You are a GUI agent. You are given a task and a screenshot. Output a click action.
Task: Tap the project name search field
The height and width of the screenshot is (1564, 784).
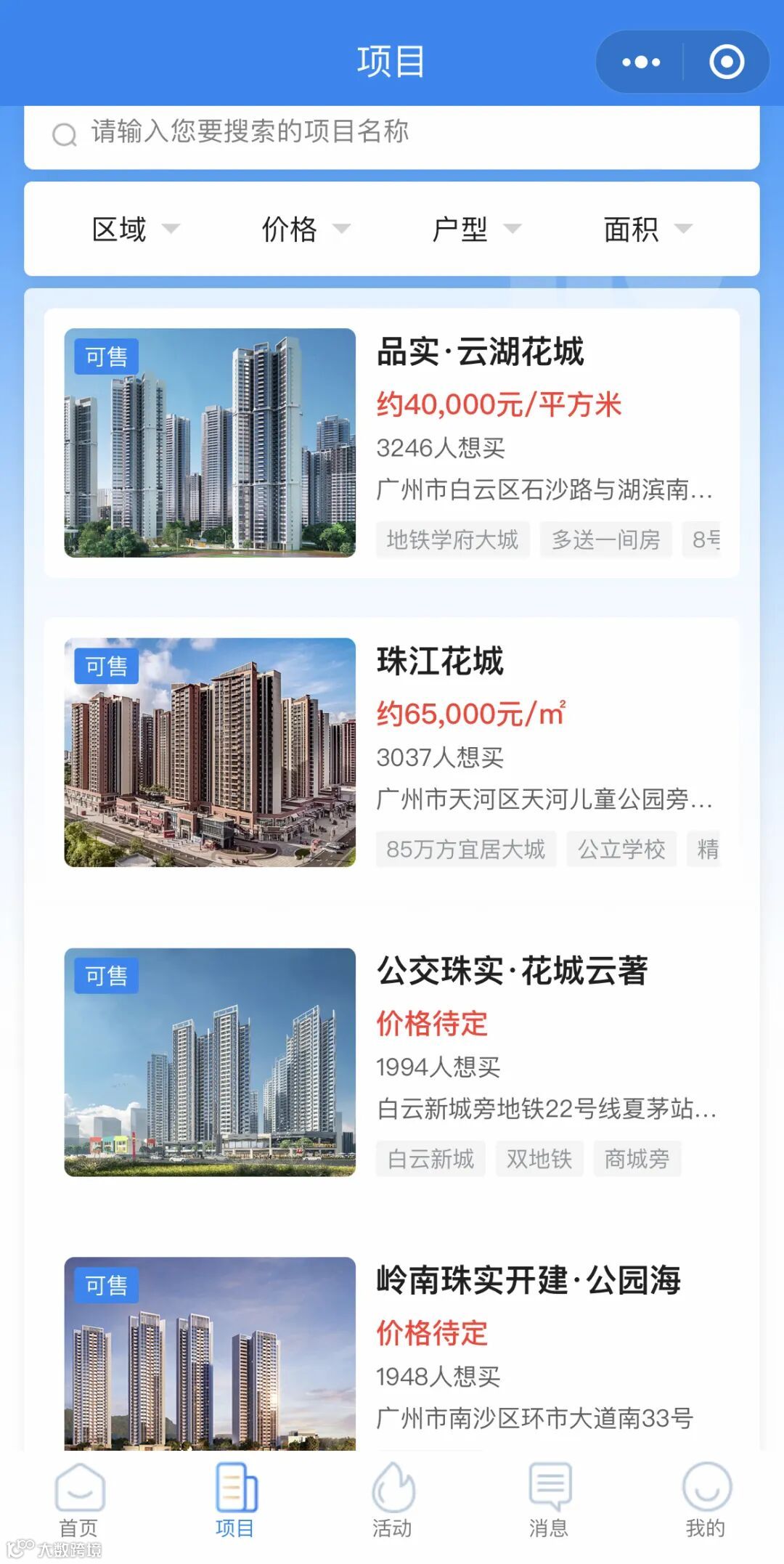tap(392, 133)
